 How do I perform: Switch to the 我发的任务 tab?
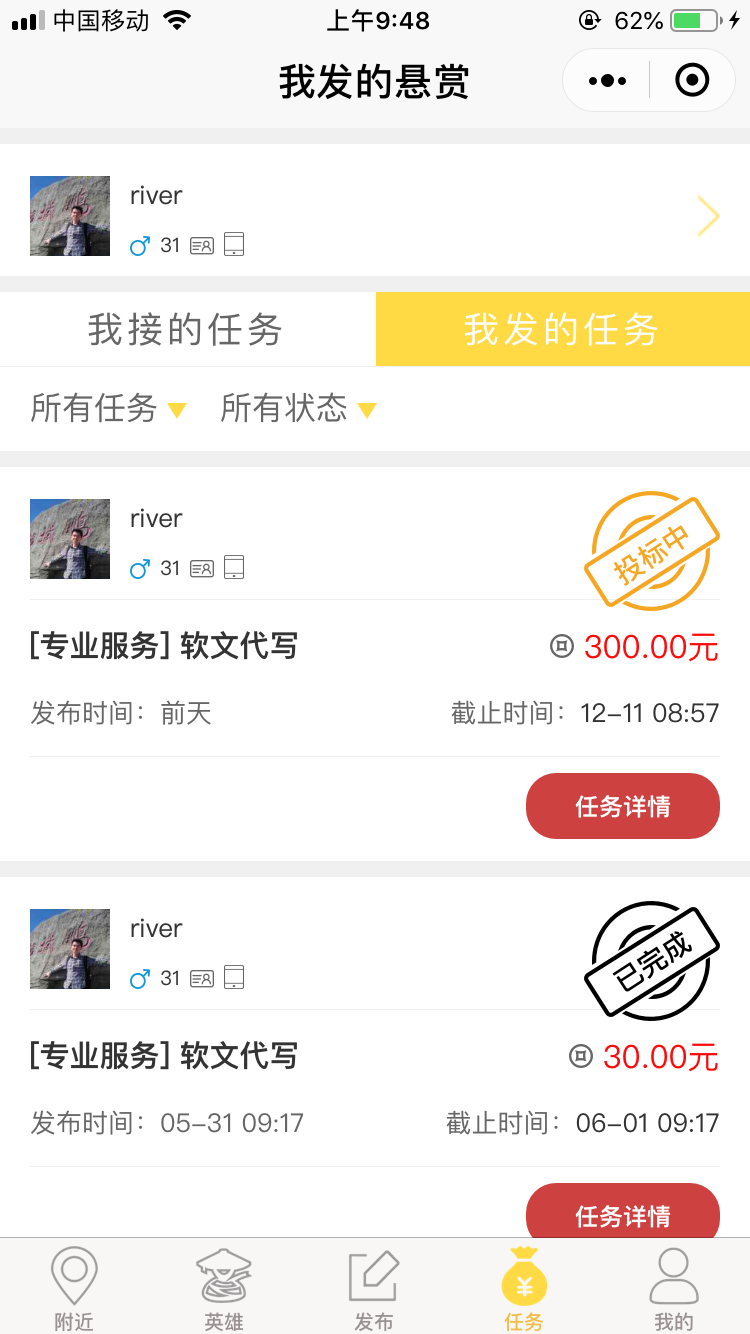point(562,329)
